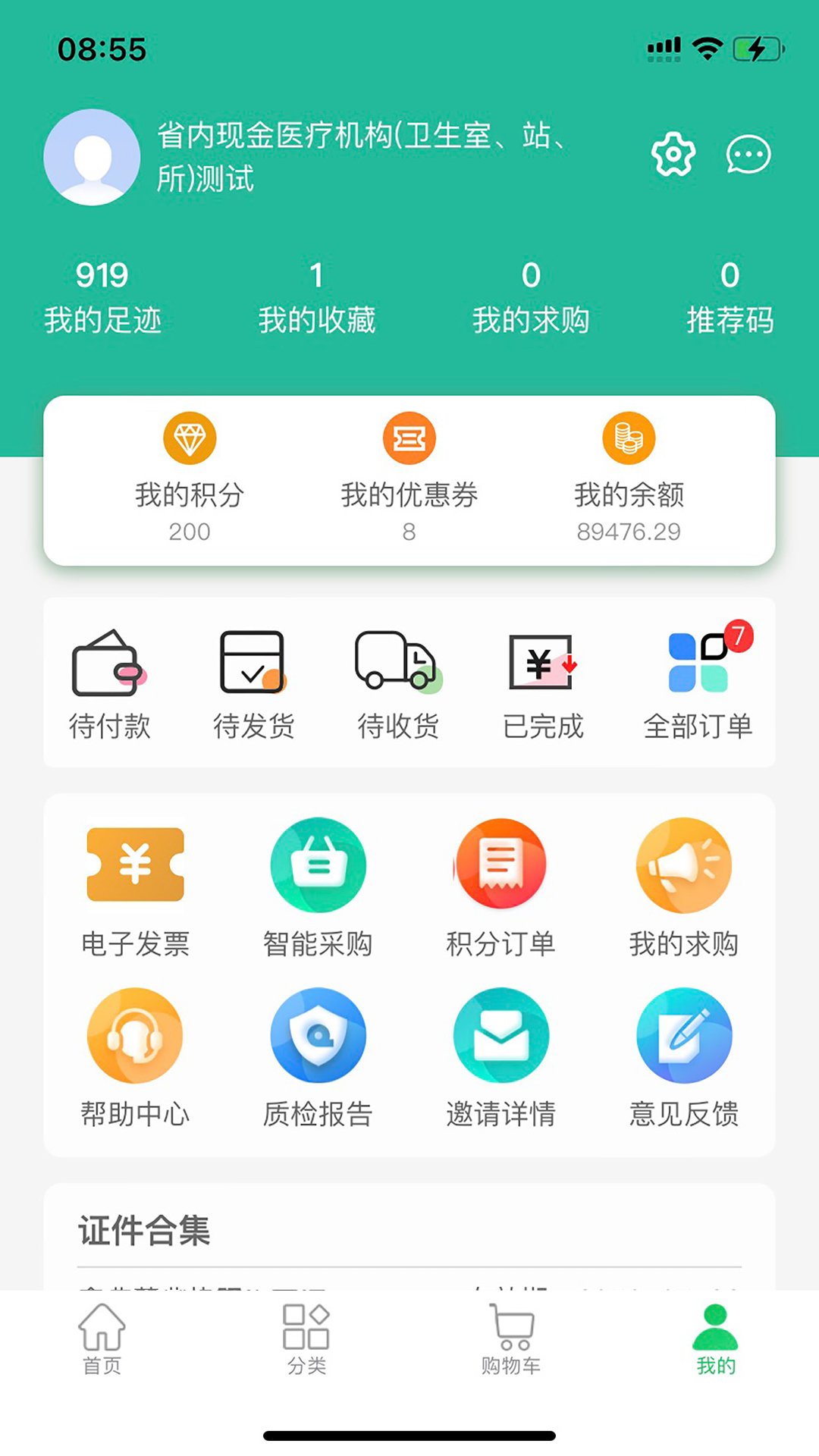Go to the 购物车 cart tab
This screenshot has height=1456, width=819.
coord(511,1339)
